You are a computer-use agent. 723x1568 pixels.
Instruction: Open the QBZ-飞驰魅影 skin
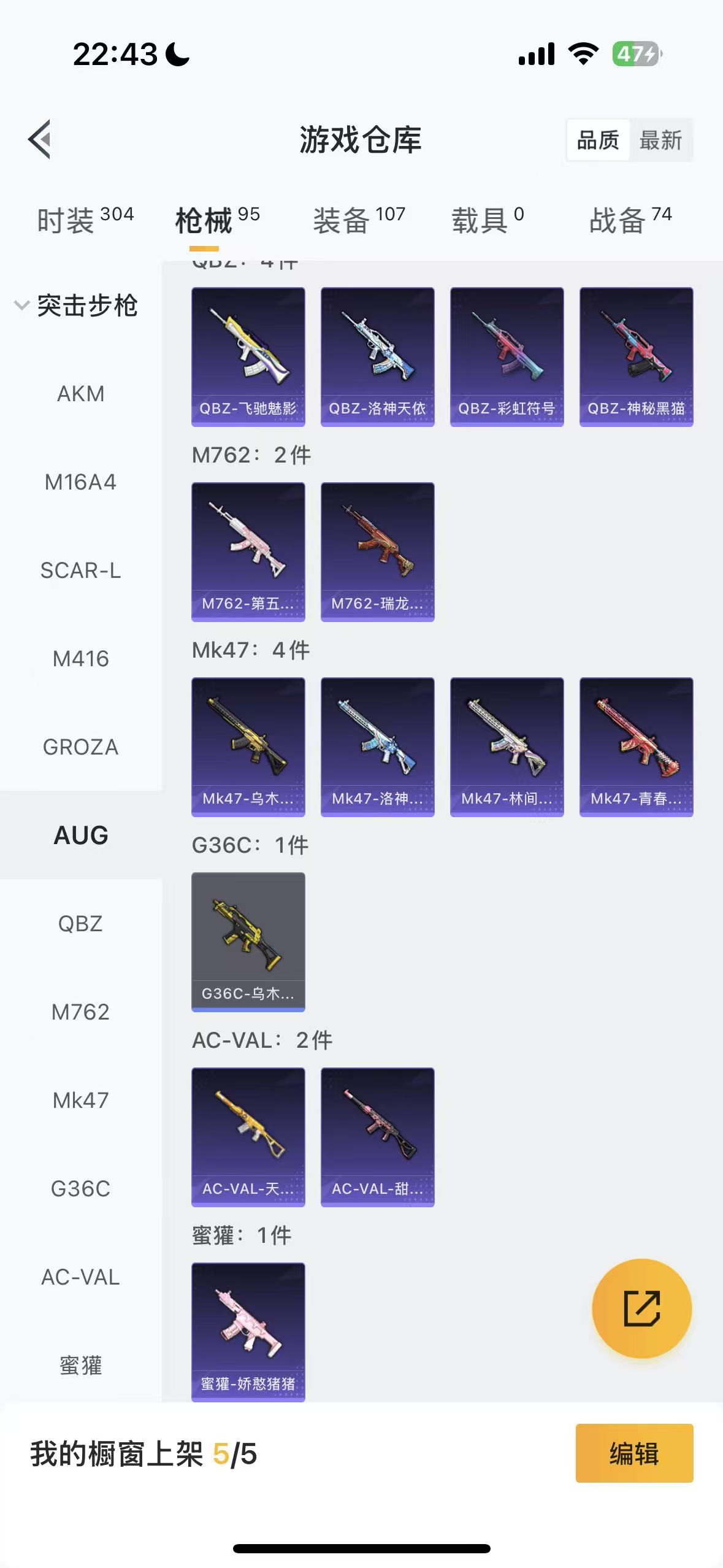(x=248, y=356)
